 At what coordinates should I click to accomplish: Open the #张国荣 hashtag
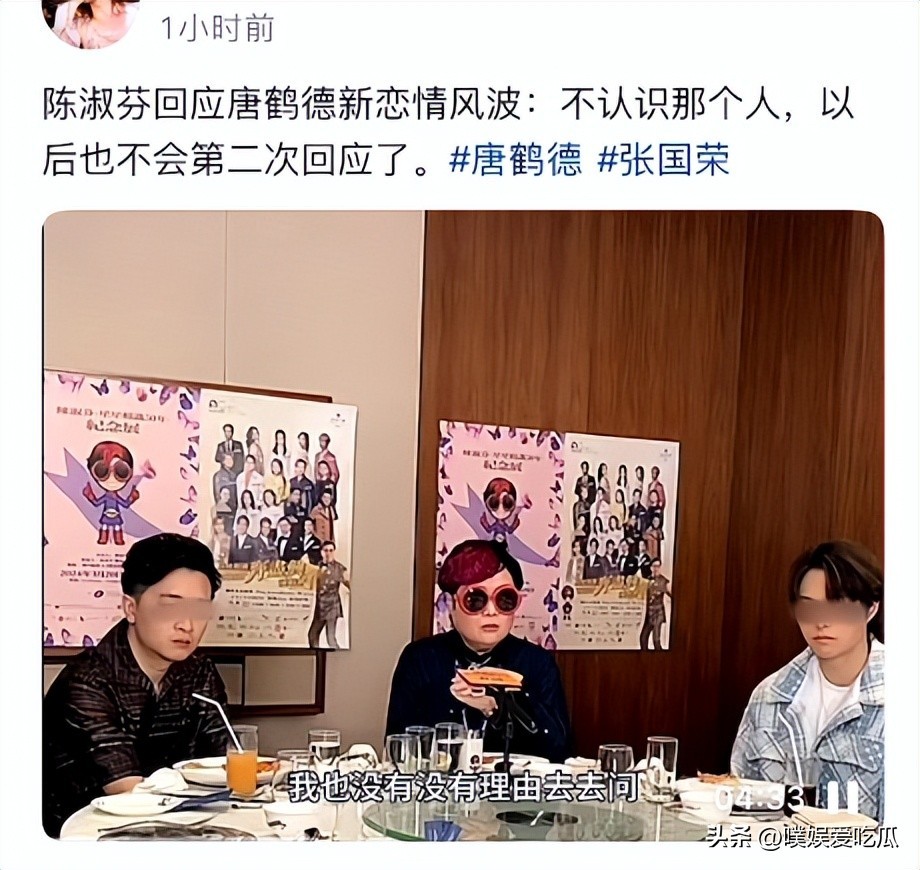(x=663, y=160)
